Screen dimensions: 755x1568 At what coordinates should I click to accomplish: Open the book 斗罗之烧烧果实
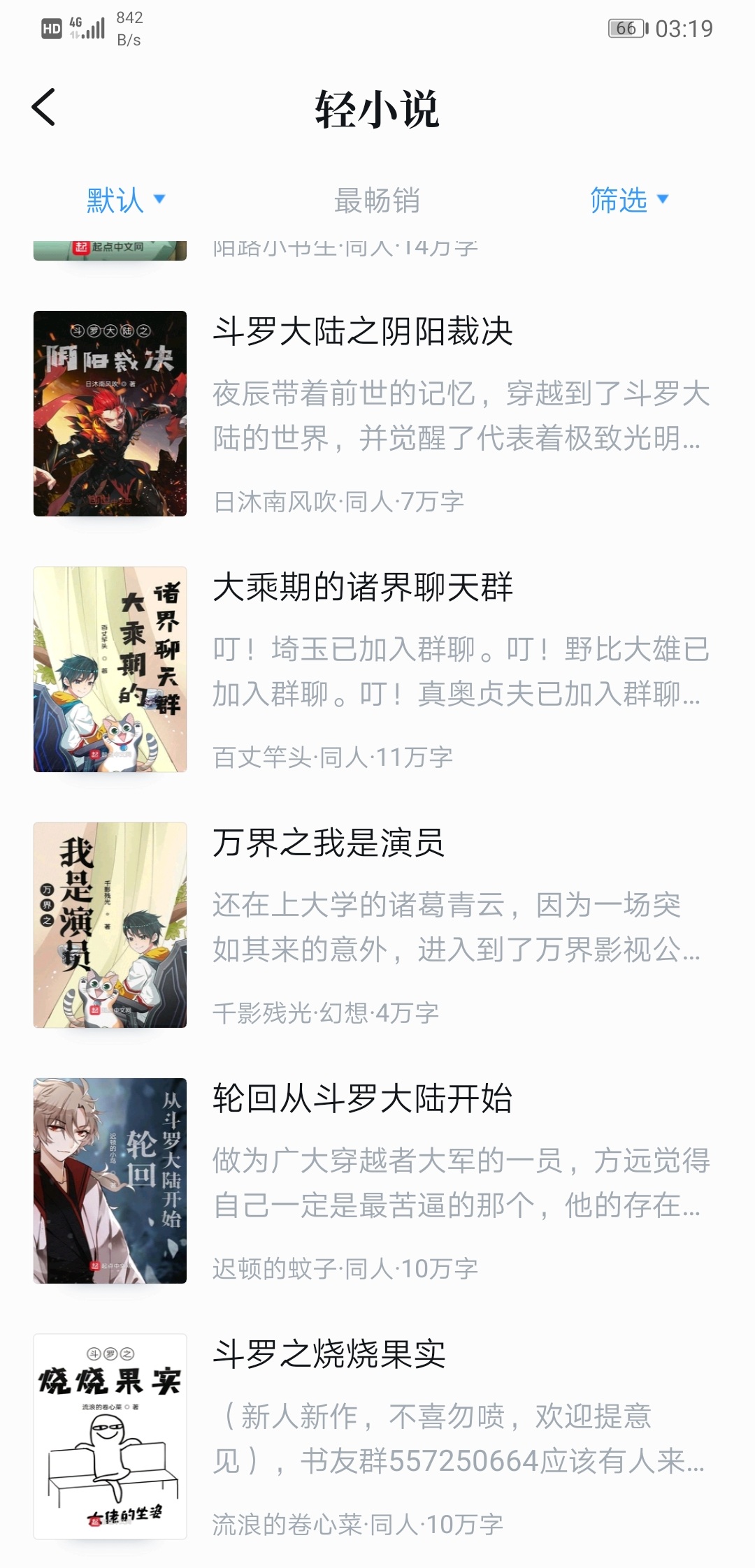click(x=377, y=1437)
